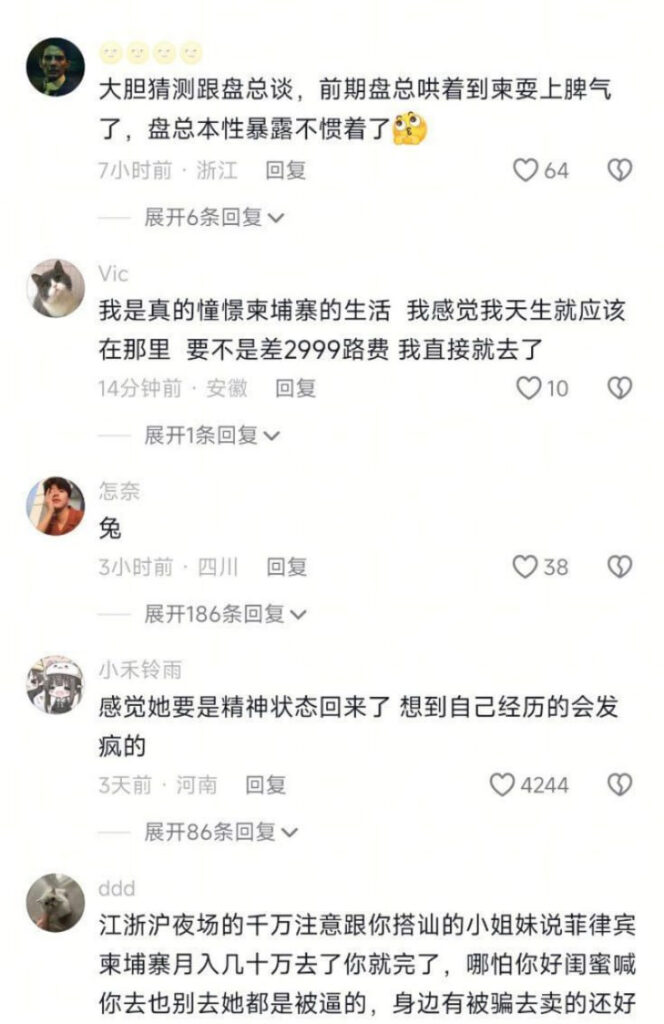Like 小禾铃雨's comment with 4244 likes
664x1024 pixels.
pos(502,785)
